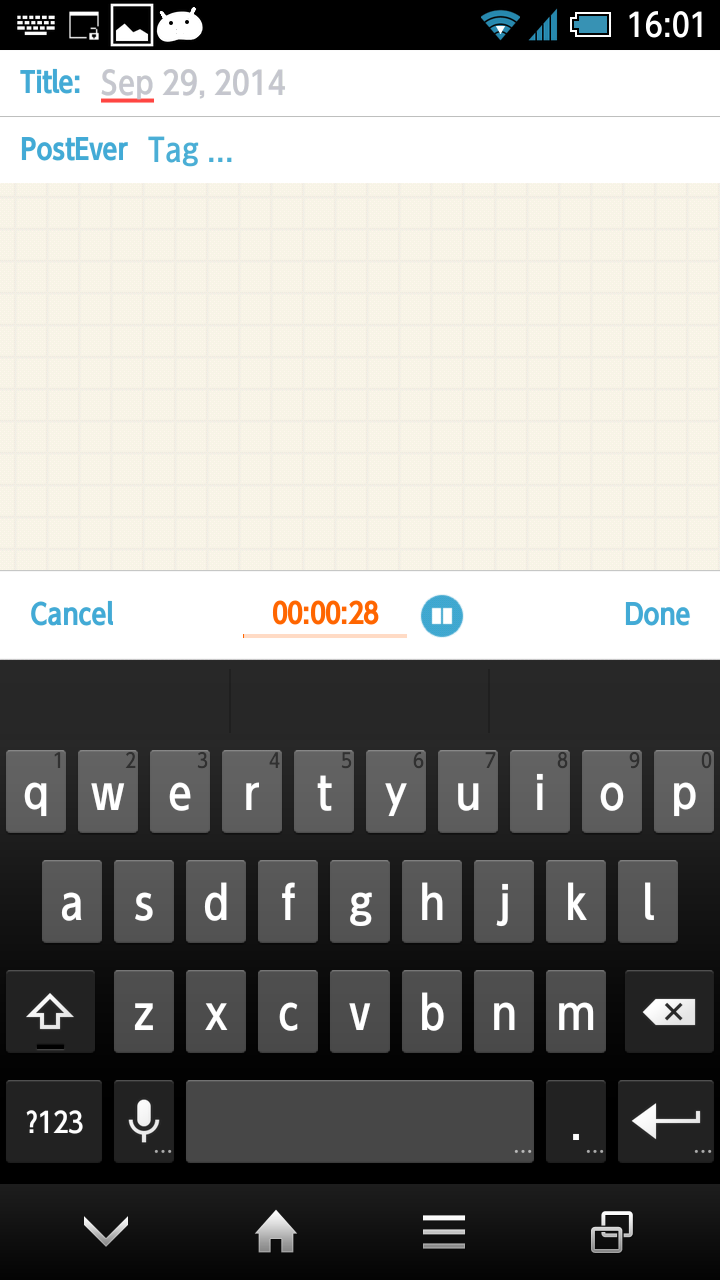Tap Done to finish recording

656,614
